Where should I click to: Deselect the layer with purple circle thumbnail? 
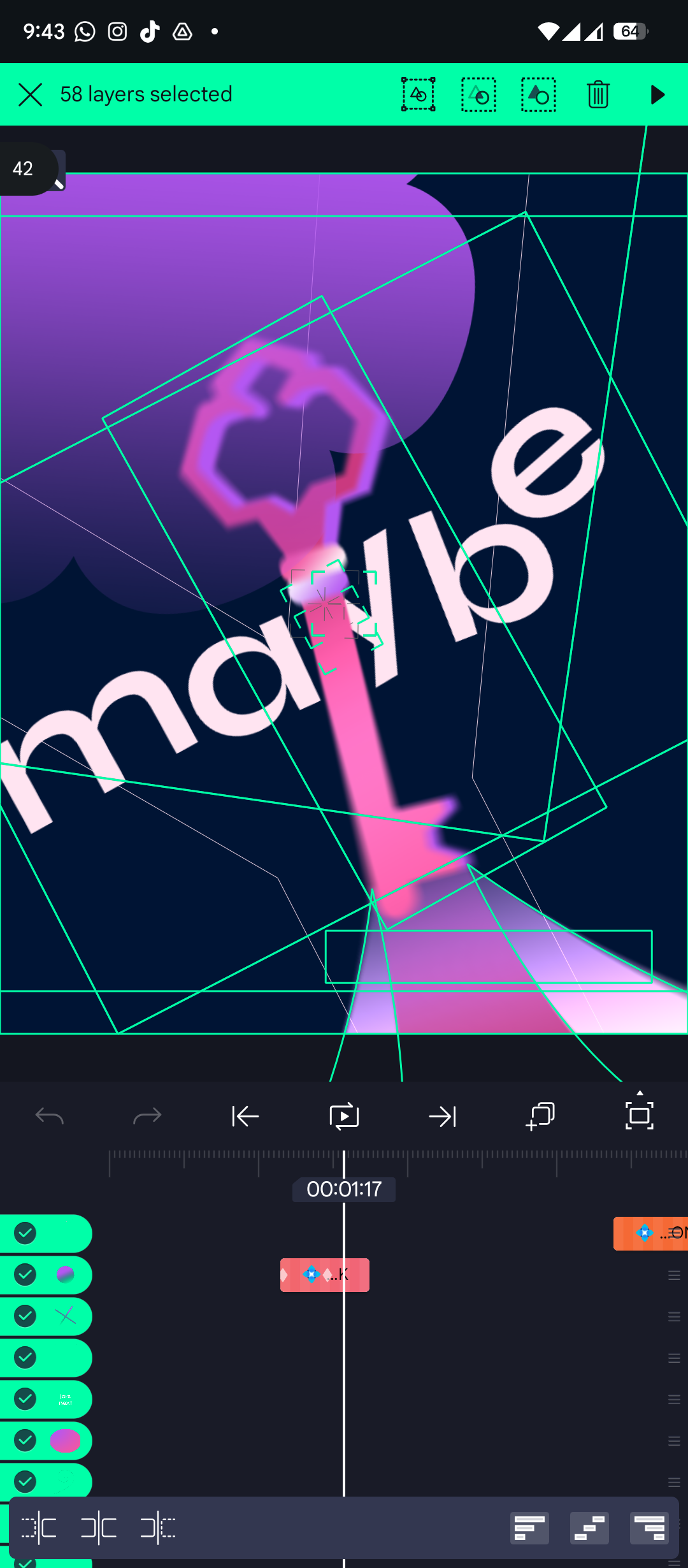[x=25, y=1275]
